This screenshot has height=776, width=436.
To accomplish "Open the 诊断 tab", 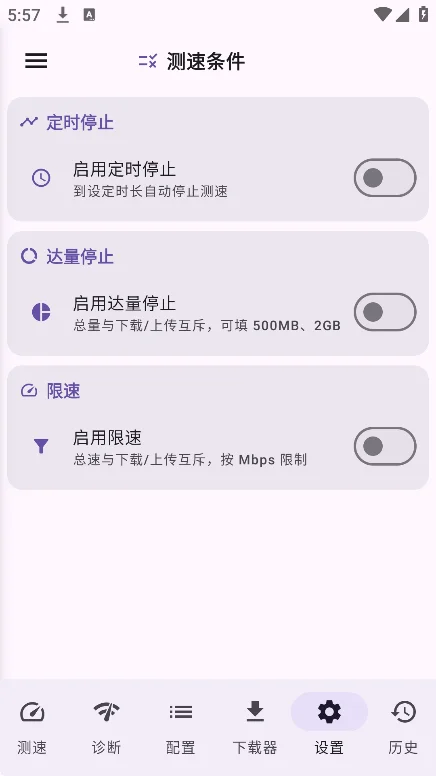I will click(106, 728).
